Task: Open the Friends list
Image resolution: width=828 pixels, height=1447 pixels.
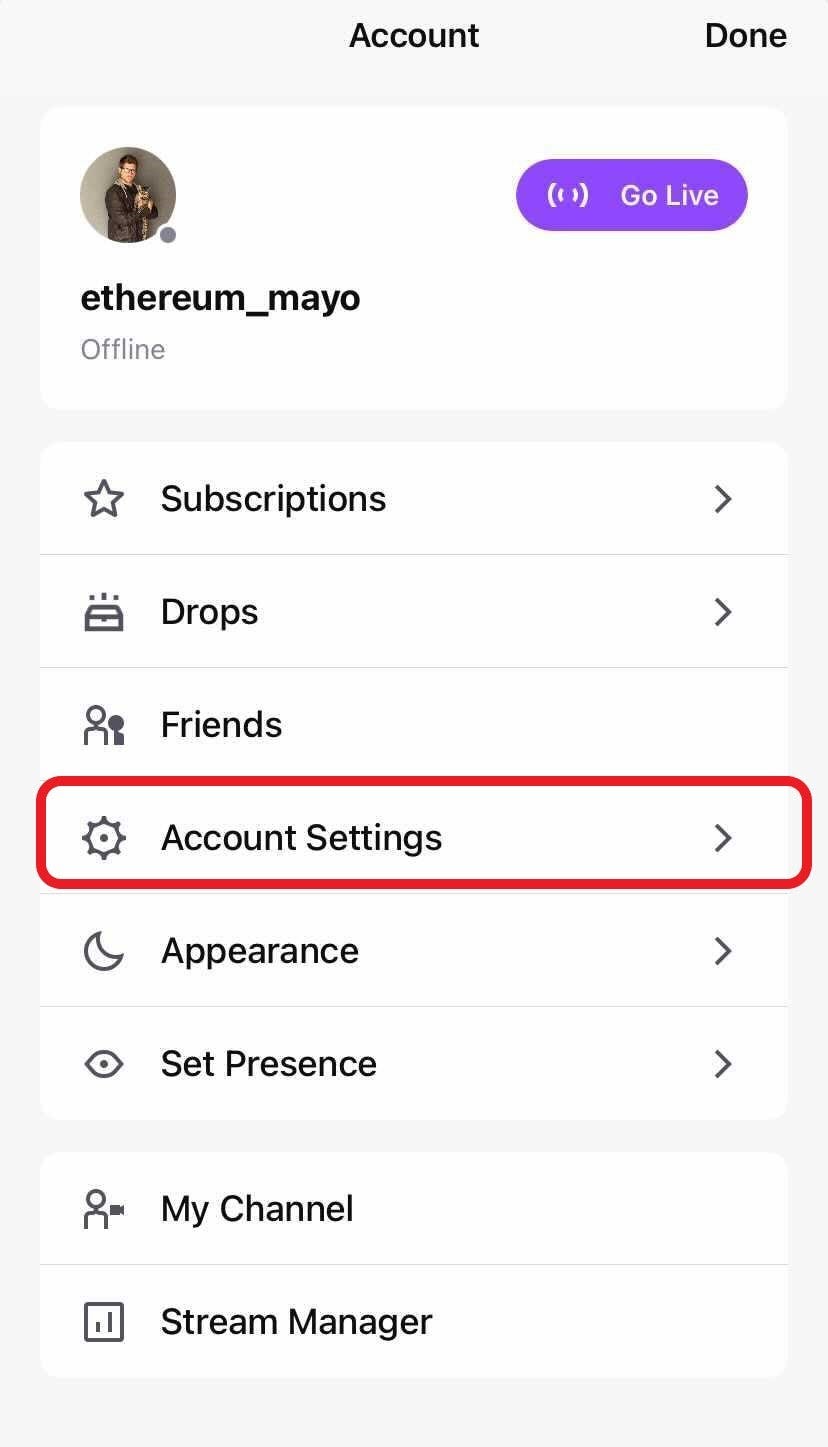Action: [x=413, y=724]
